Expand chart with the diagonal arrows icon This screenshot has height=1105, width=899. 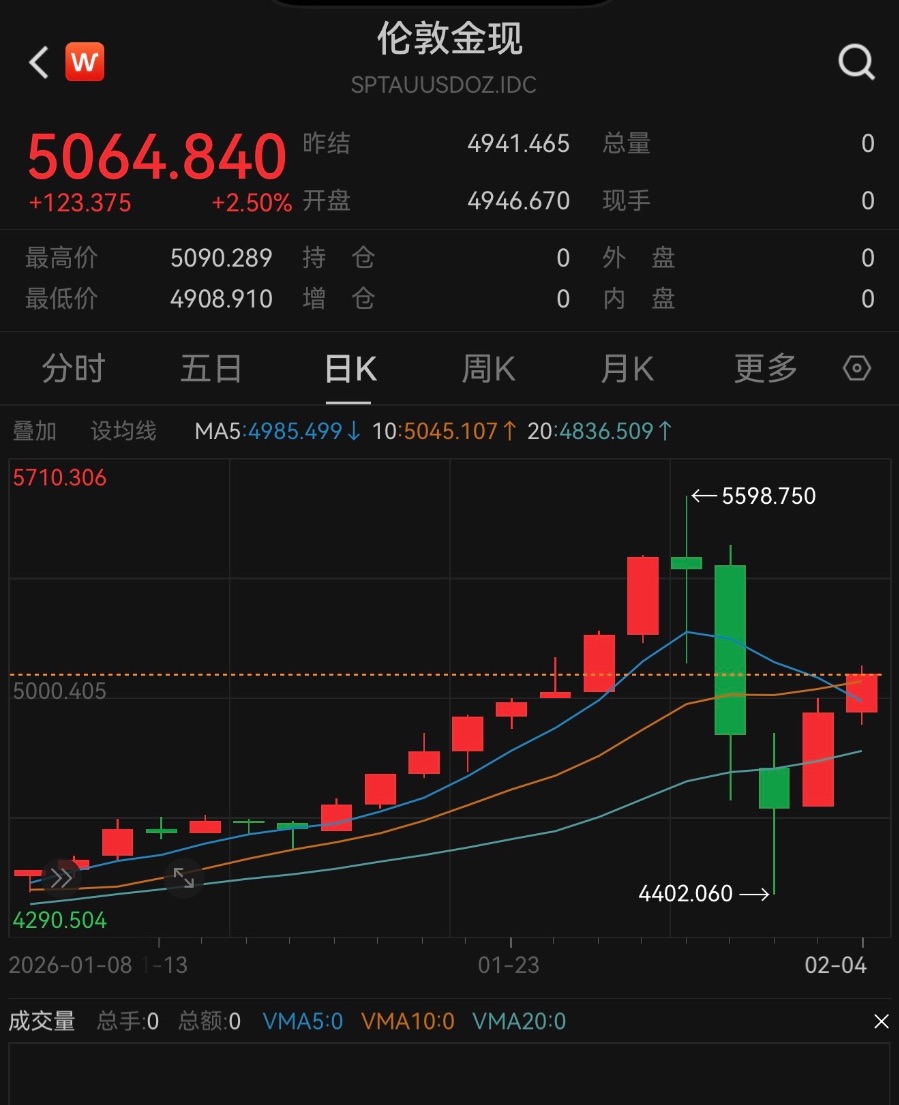click(184, 877)
